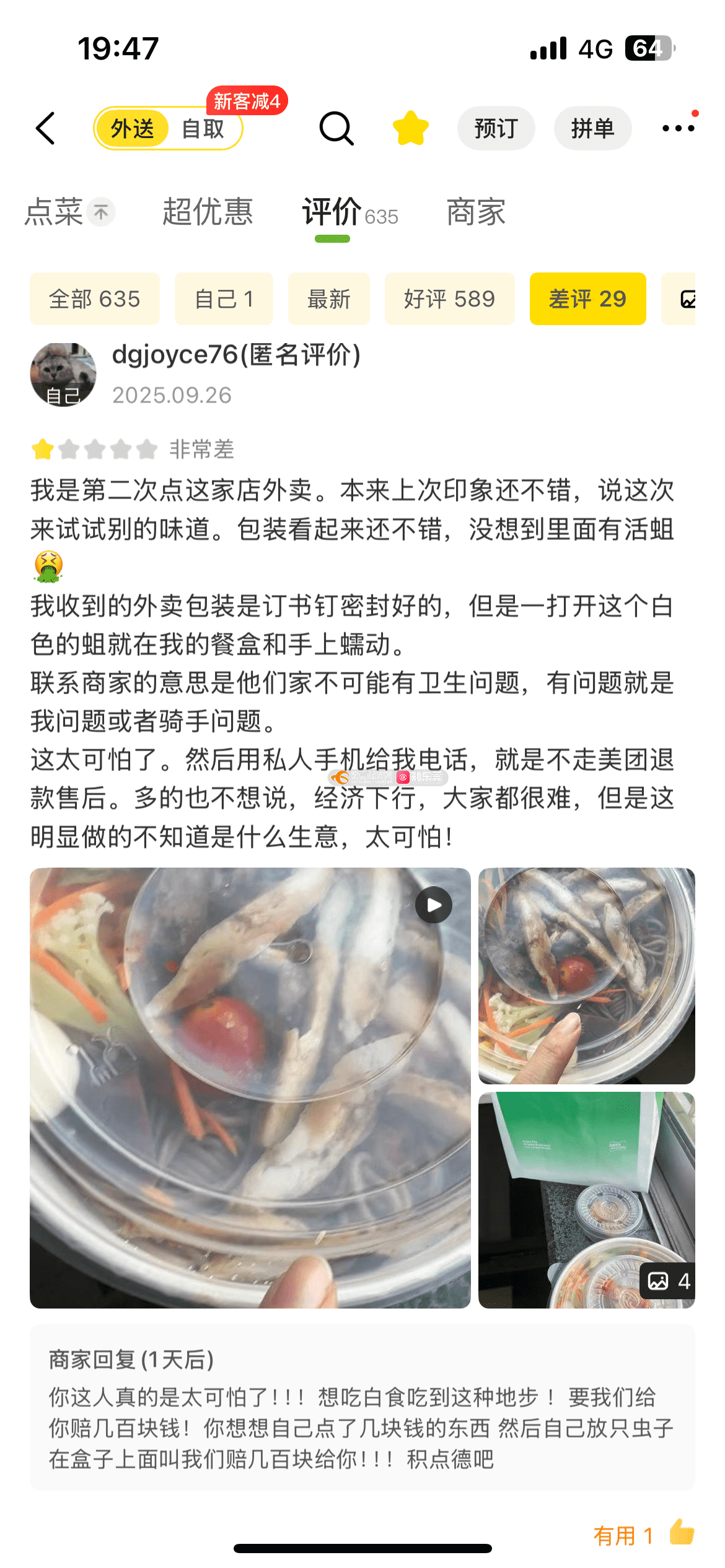Tap the 预订 button
Viewport: 725px width, 1568px height.
[496, 128]
